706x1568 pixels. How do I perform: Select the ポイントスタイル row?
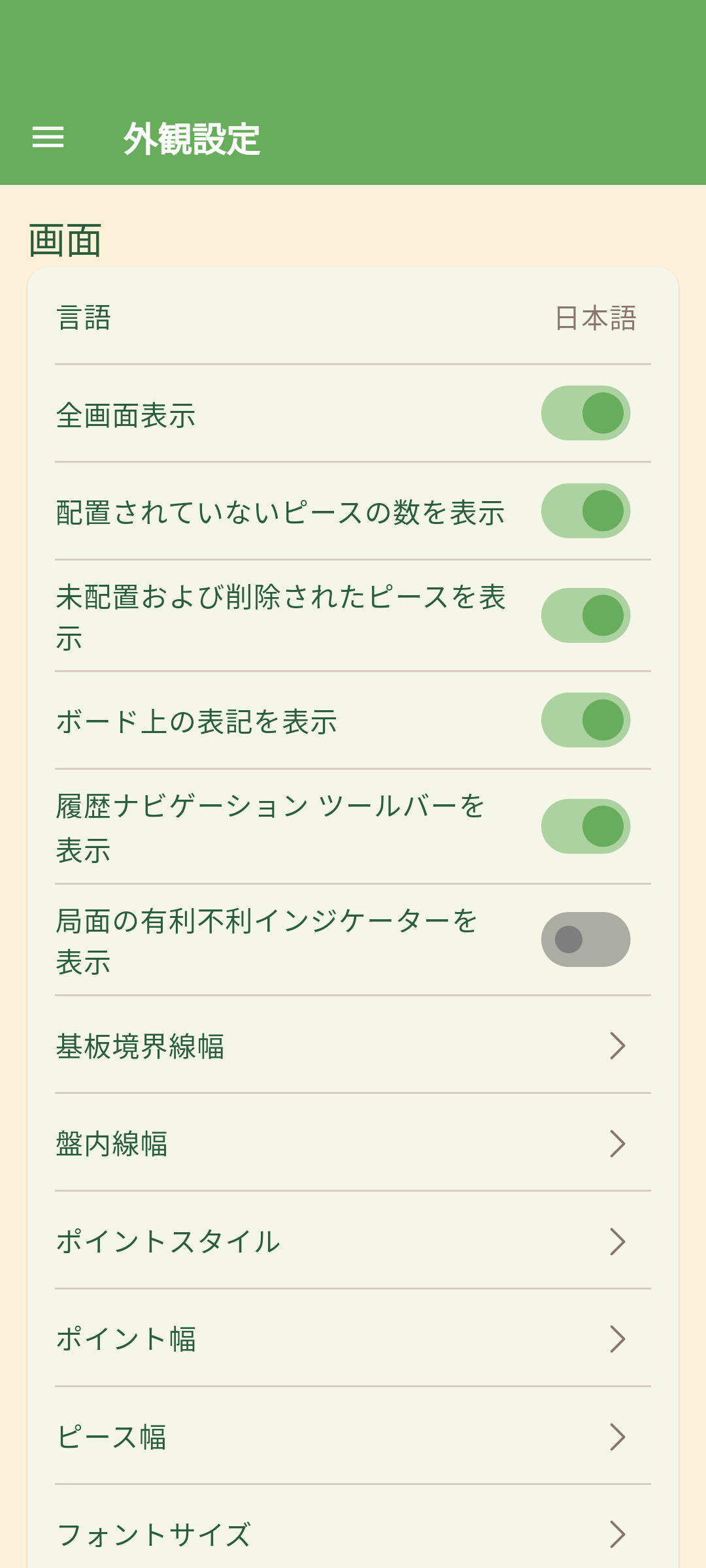(353, 1241)
